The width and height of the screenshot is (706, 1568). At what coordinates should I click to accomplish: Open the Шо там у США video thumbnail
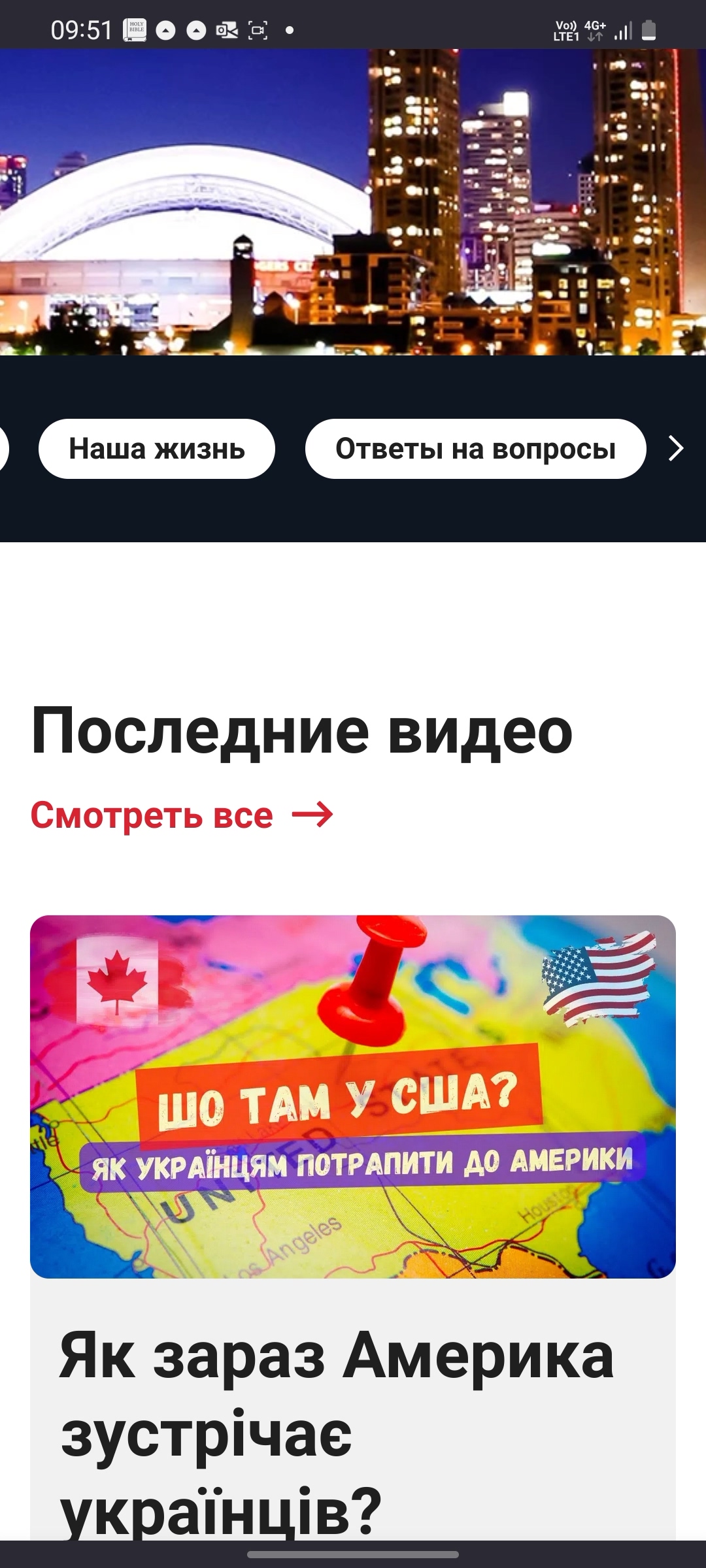click(x=353, y=1096)
